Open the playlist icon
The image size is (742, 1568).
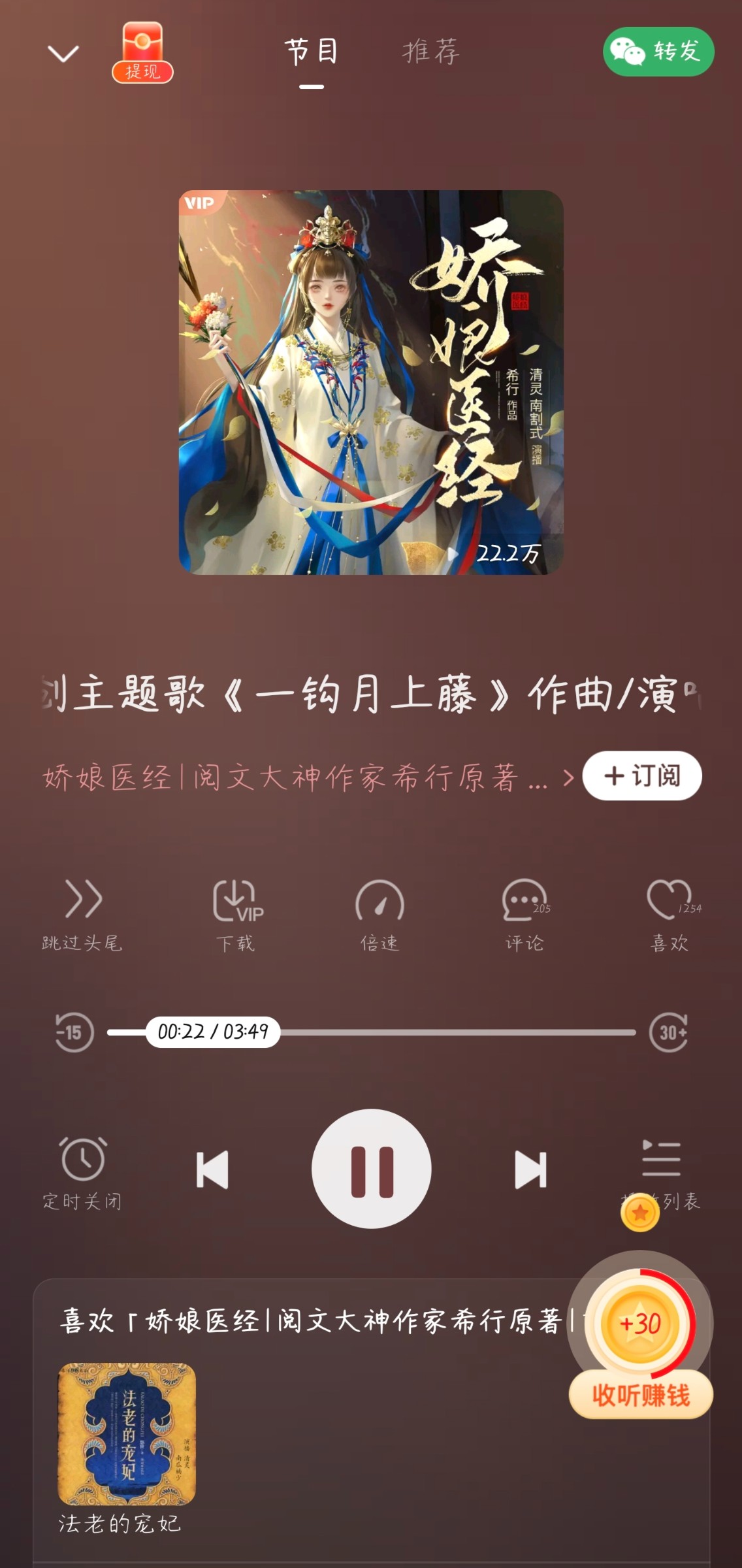[661, 1160]
